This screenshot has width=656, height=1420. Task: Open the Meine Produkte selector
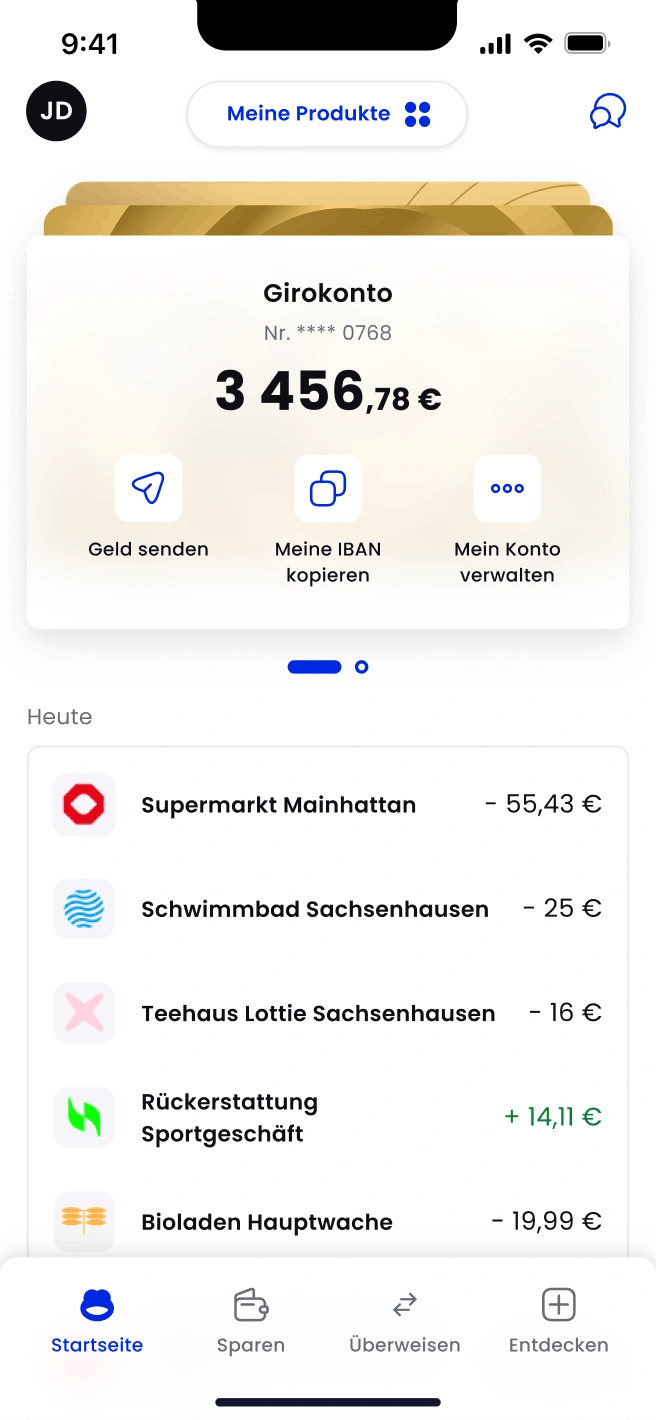327,114
